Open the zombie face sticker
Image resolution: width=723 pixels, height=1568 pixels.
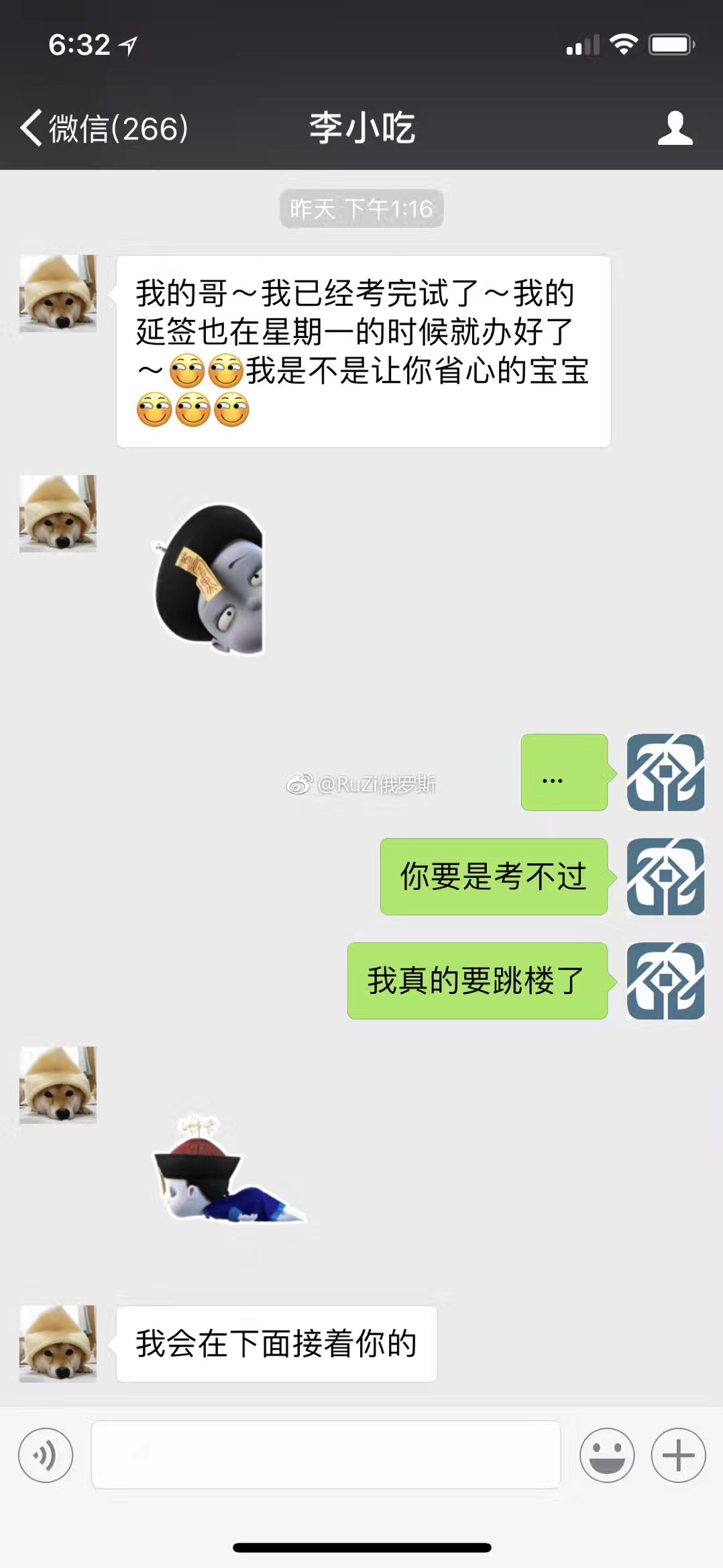[x=210, y=579]
